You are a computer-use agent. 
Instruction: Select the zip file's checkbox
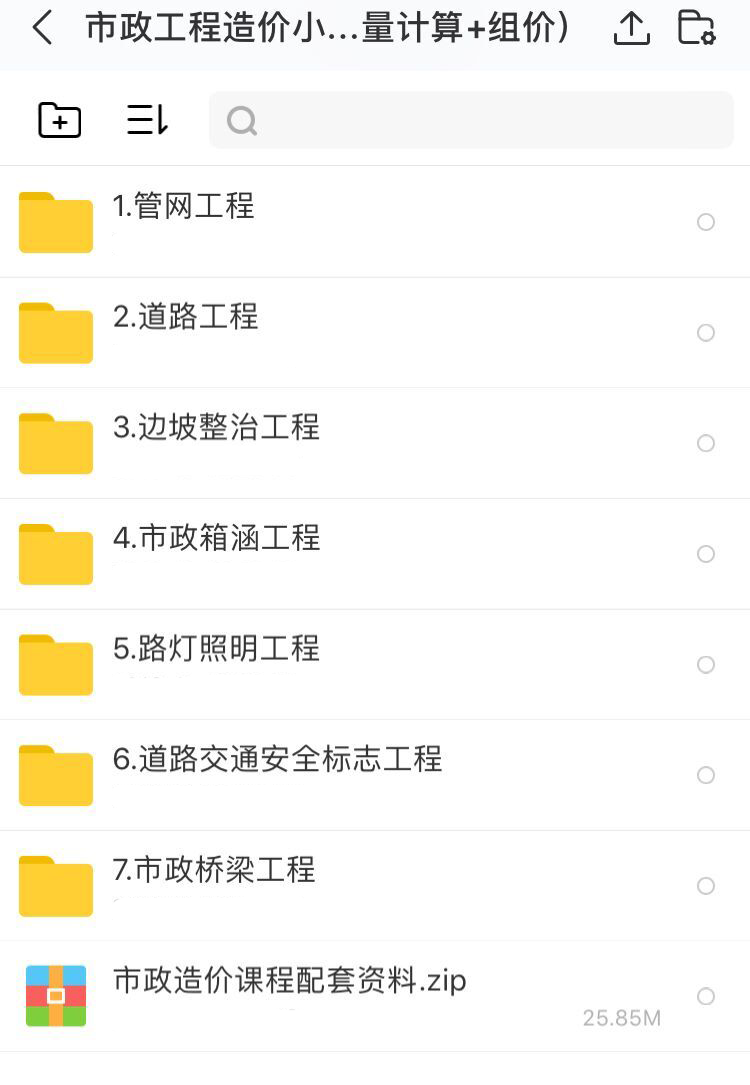[706, 996]
